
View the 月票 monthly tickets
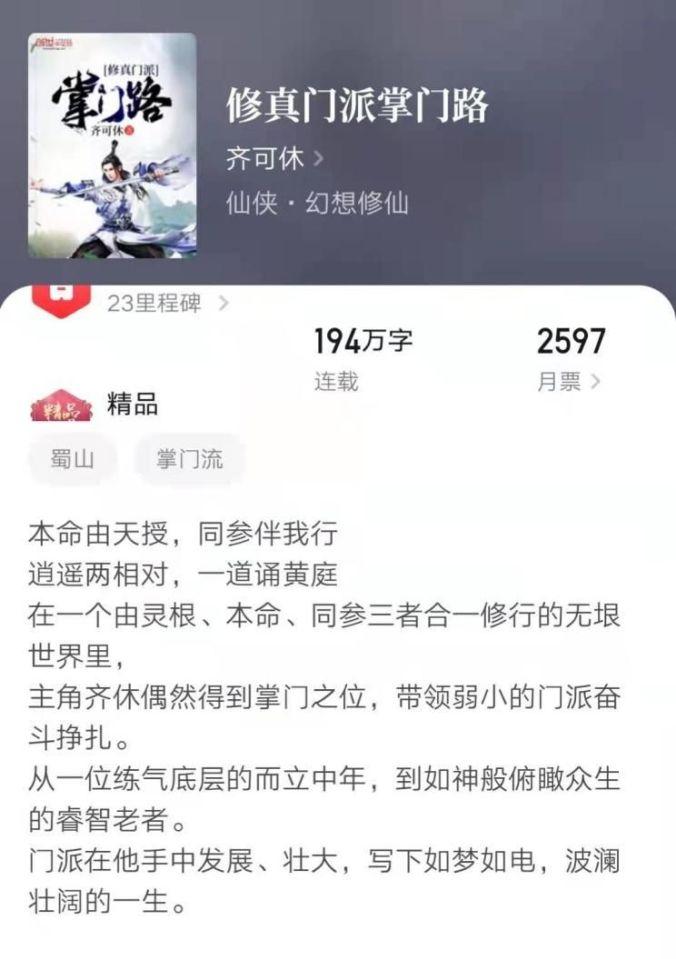pyautogui.click(x=568, y=382)
